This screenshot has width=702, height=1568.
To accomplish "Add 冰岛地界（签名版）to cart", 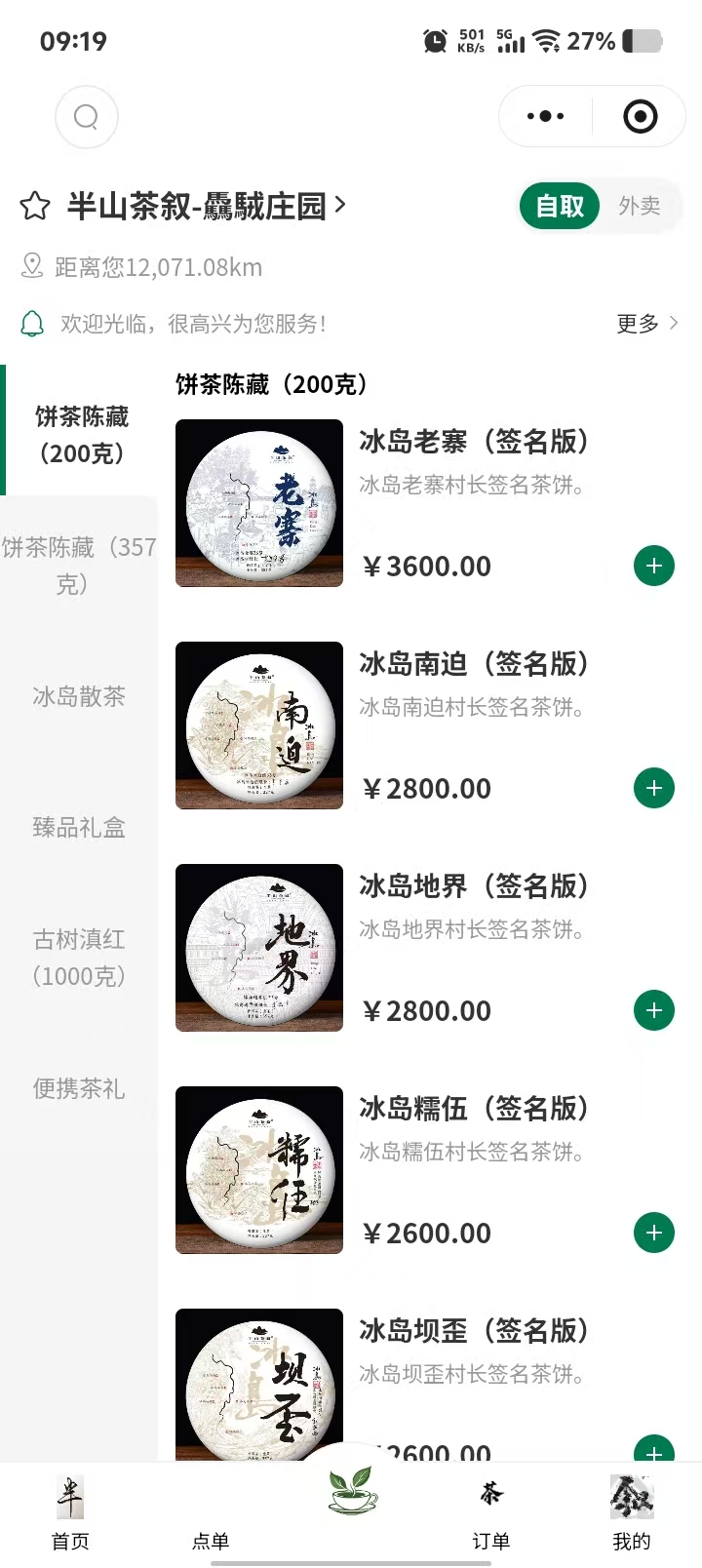I will (654, 1010).
